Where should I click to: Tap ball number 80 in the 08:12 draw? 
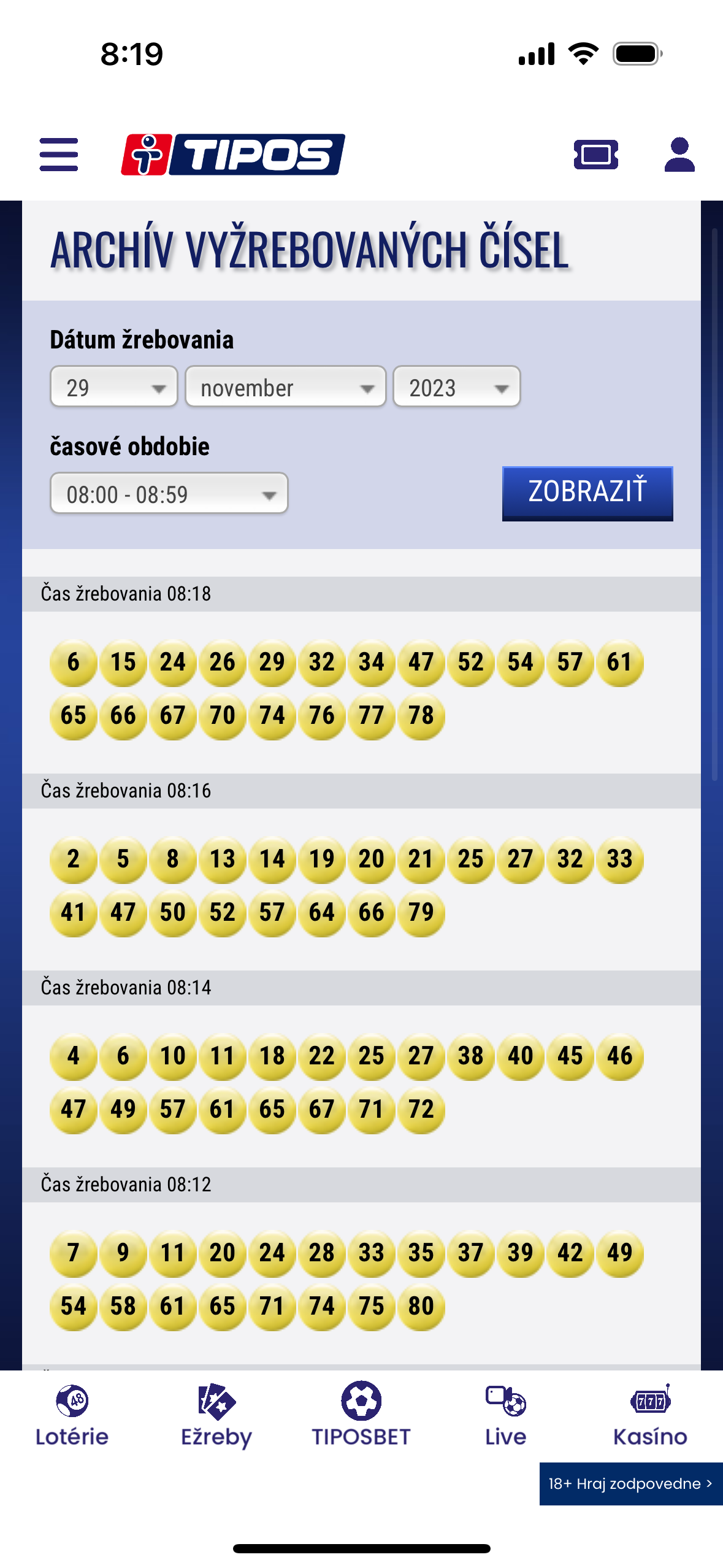[421, 1305]
